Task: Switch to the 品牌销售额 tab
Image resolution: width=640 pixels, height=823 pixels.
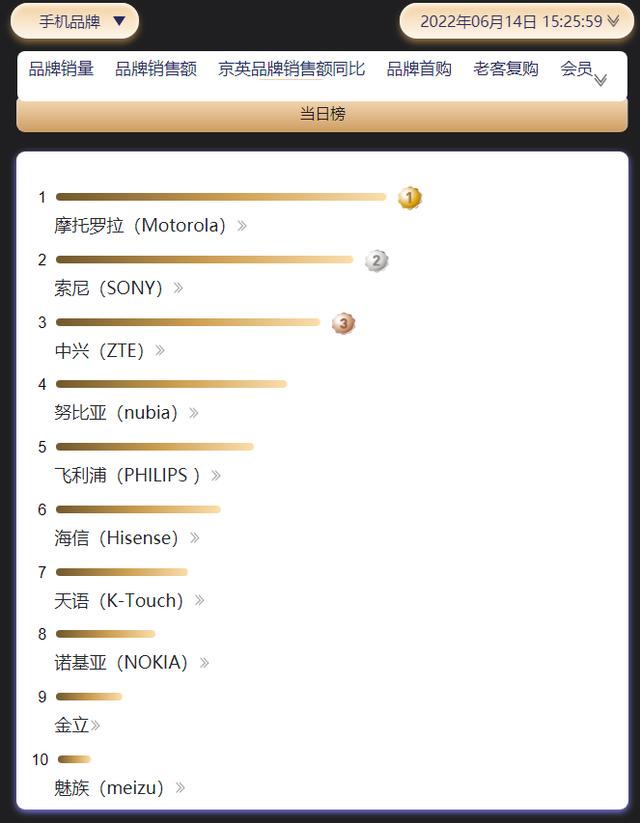Action: pos(156,69)
